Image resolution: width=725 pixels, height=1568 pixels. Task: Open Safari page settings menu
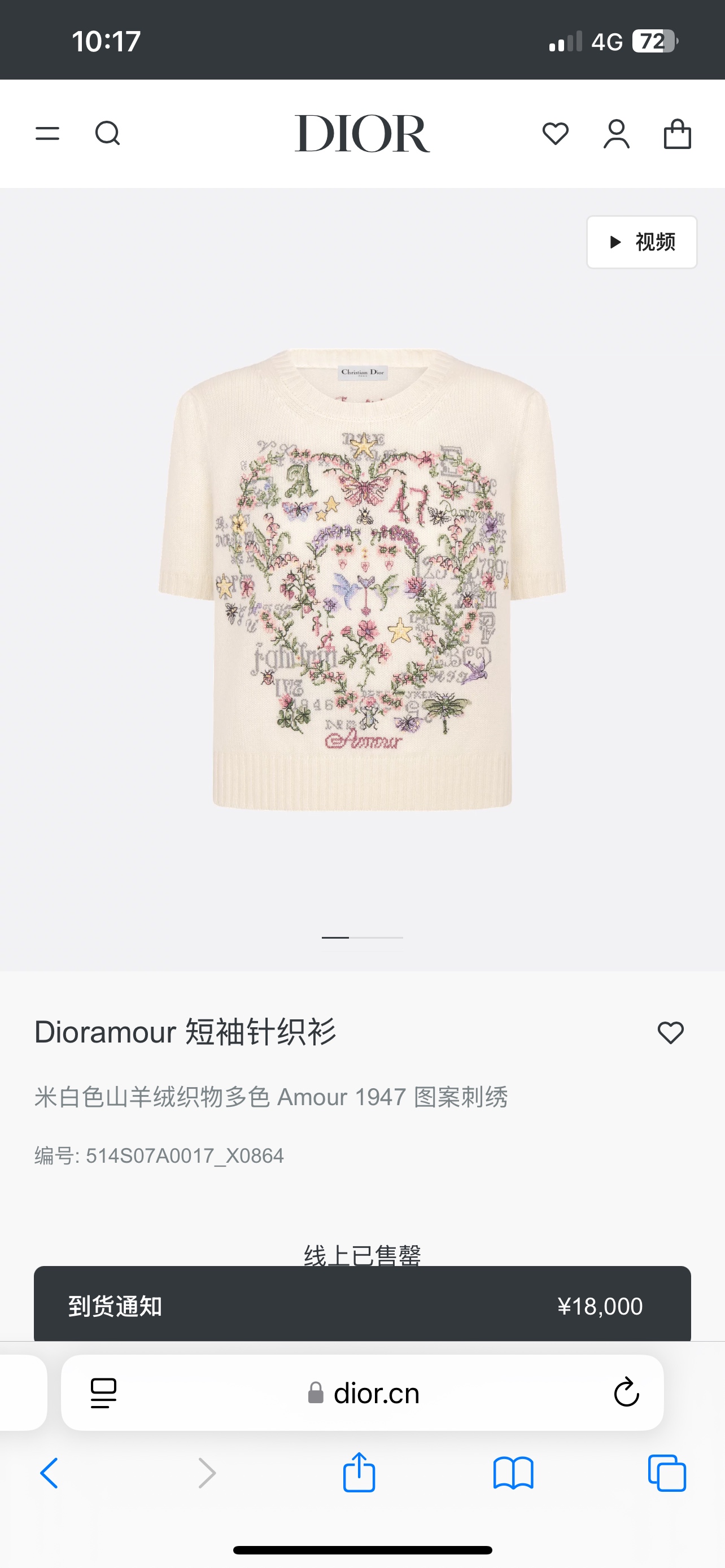(x=103, y=1393)
